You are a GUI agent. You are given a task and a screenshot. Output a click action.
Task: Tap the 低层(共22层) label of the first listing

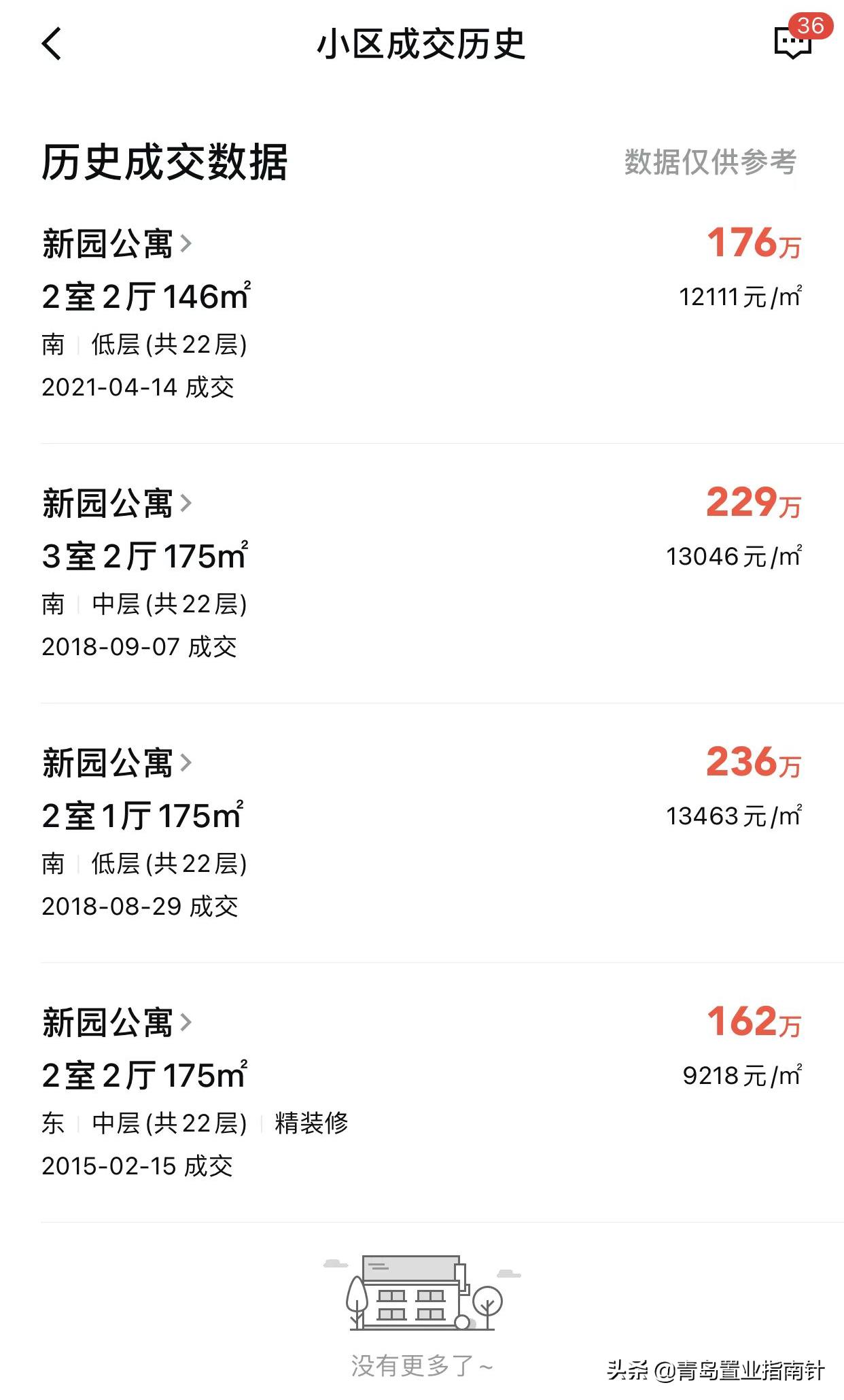pos(166,345)
